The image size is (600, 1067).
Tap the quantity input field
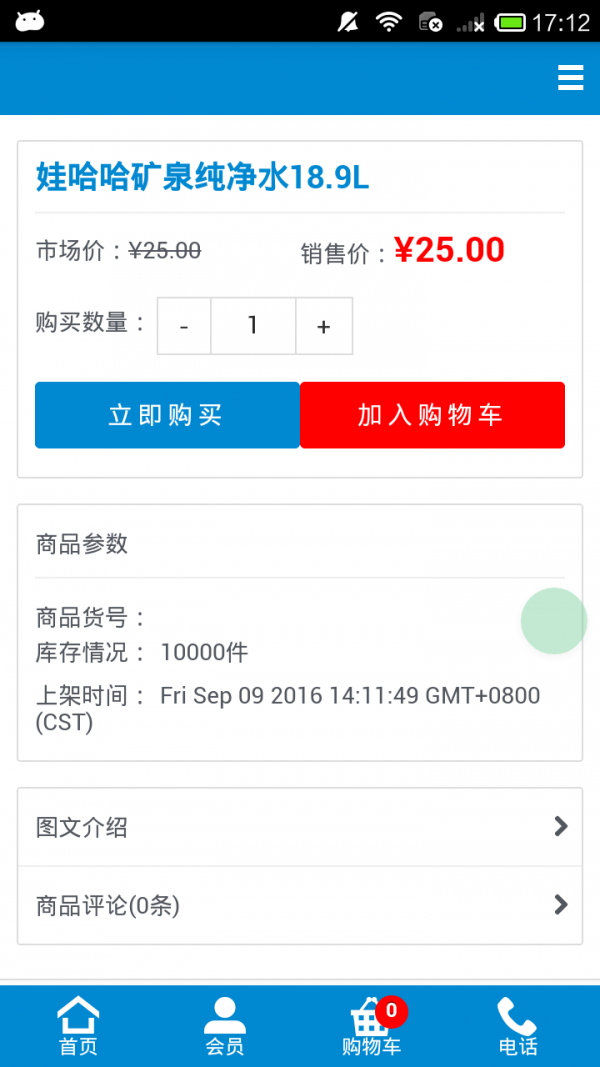(253, 326)
